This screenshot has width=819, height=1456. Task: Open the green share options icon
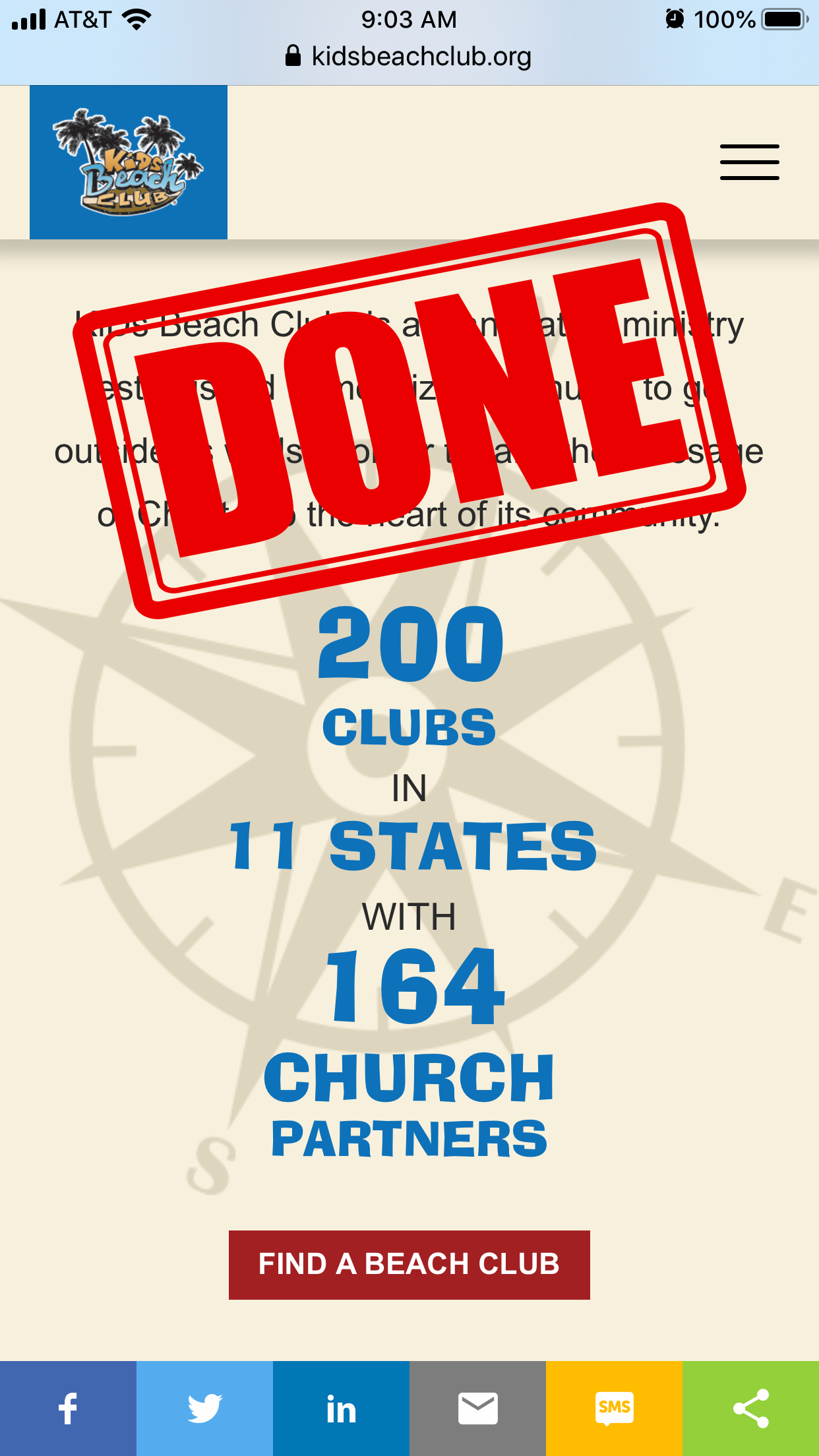[x=750, y=1408]
